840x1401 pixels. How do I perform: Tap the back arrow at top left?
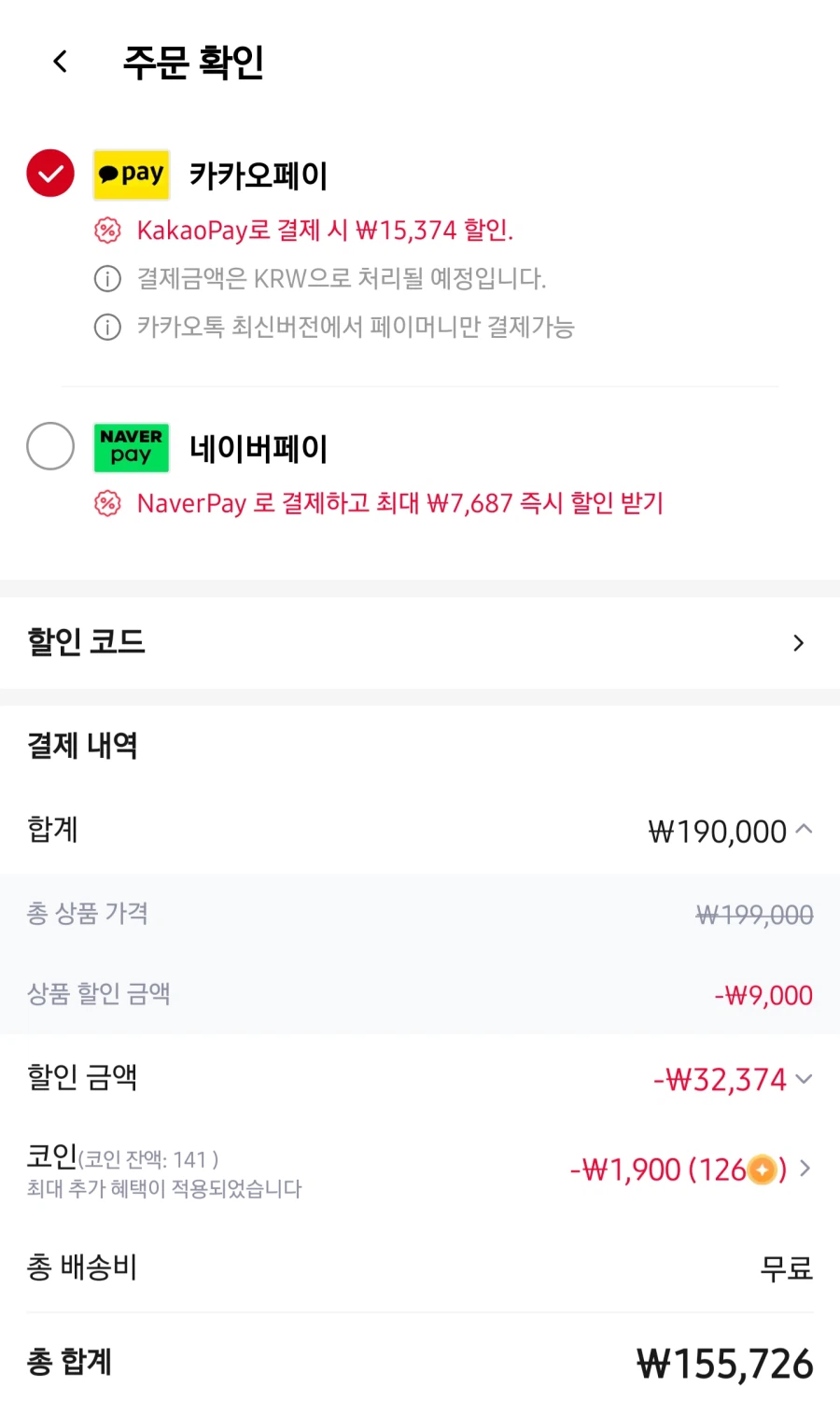tap(59, 62)
